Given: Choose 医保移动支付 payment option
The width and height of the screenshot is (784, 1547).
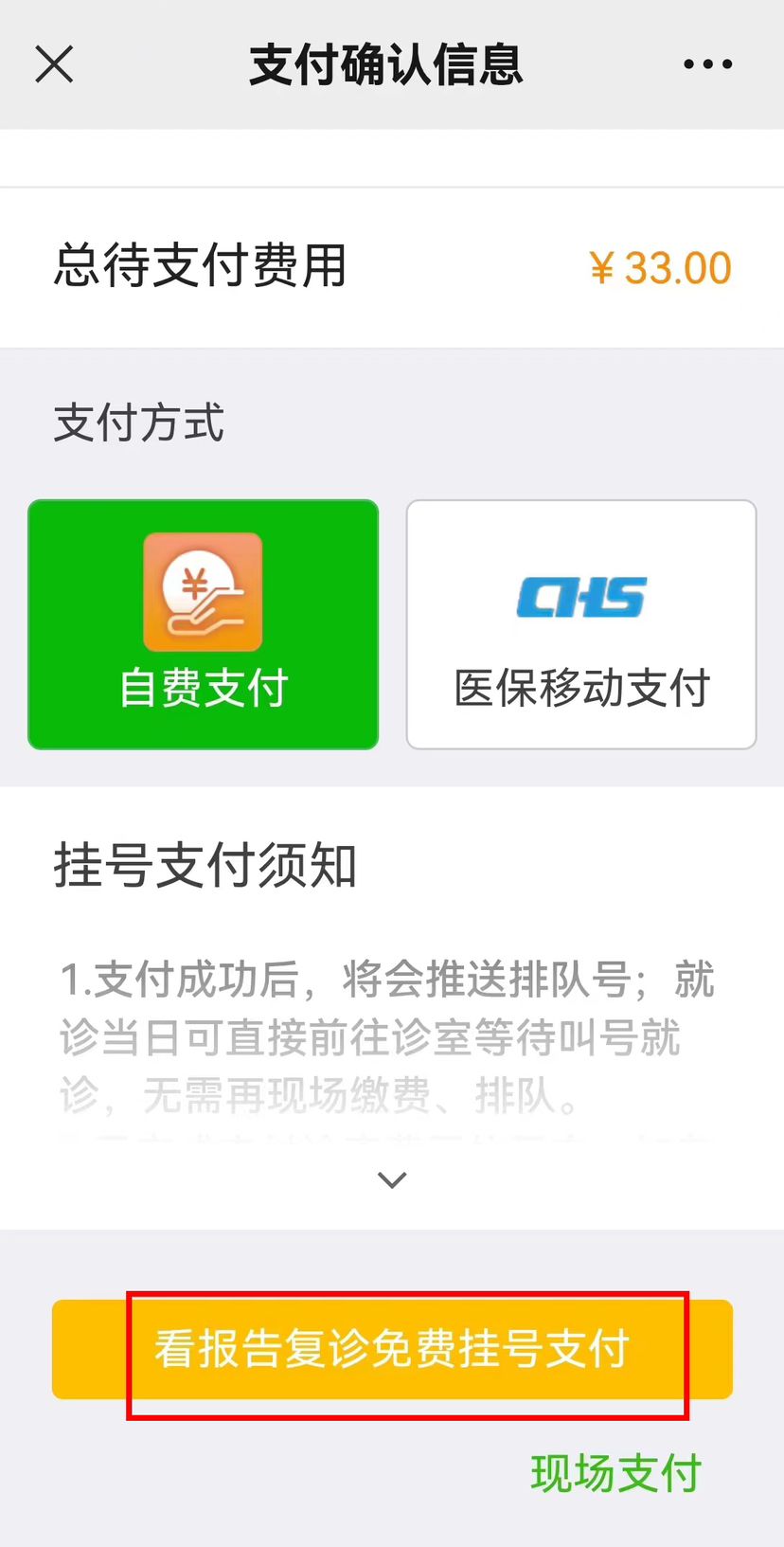Looking at the screenshot, I should tap(581, 624).
